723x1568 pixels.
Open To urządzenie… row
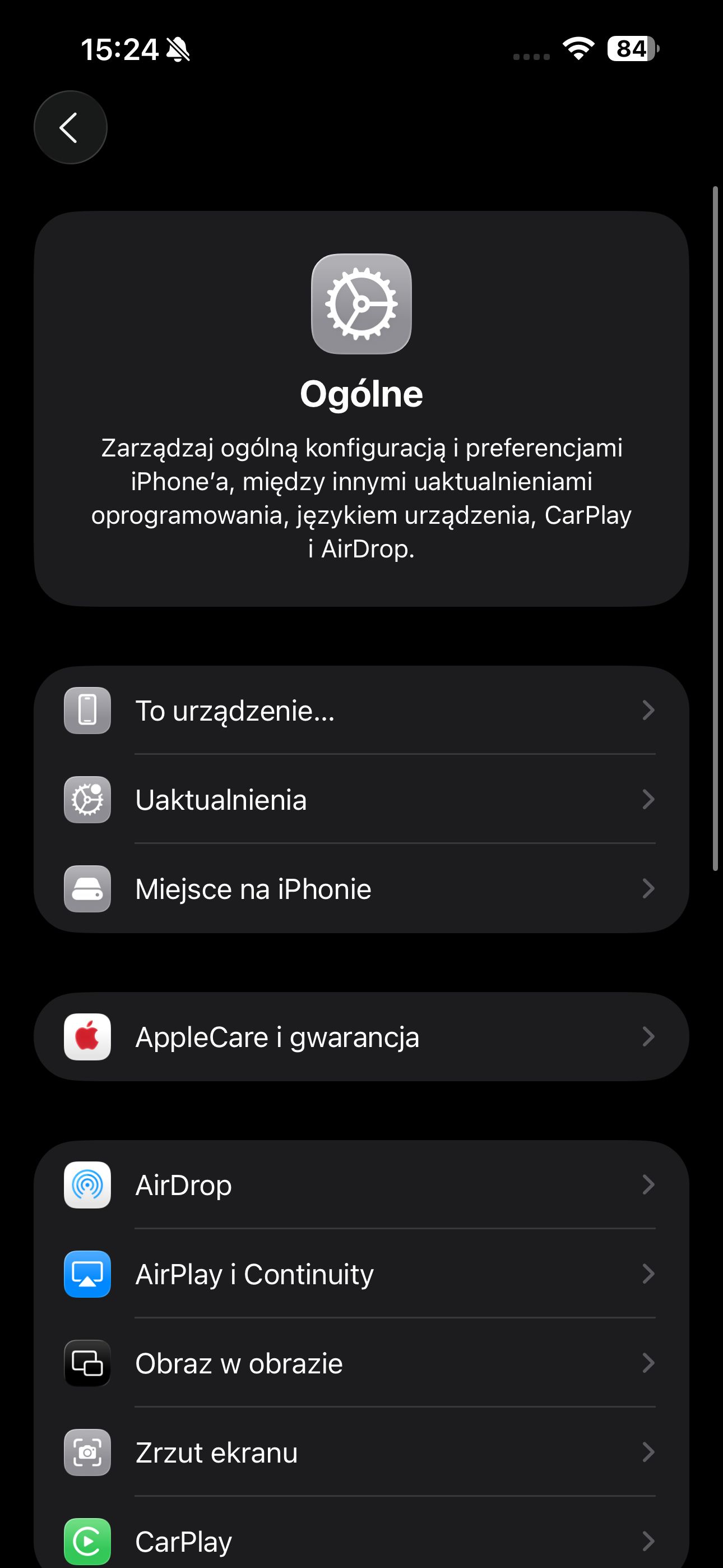click(x=361, y=711)
